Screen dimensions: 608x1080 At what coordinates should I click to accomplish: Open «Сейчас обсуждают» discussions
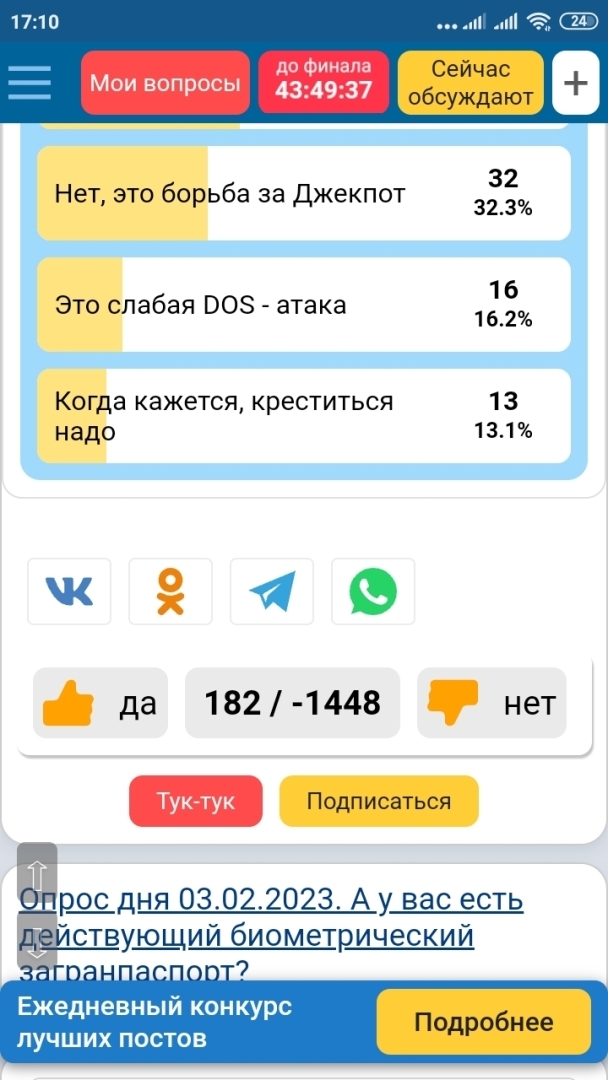tap(471, 82)
